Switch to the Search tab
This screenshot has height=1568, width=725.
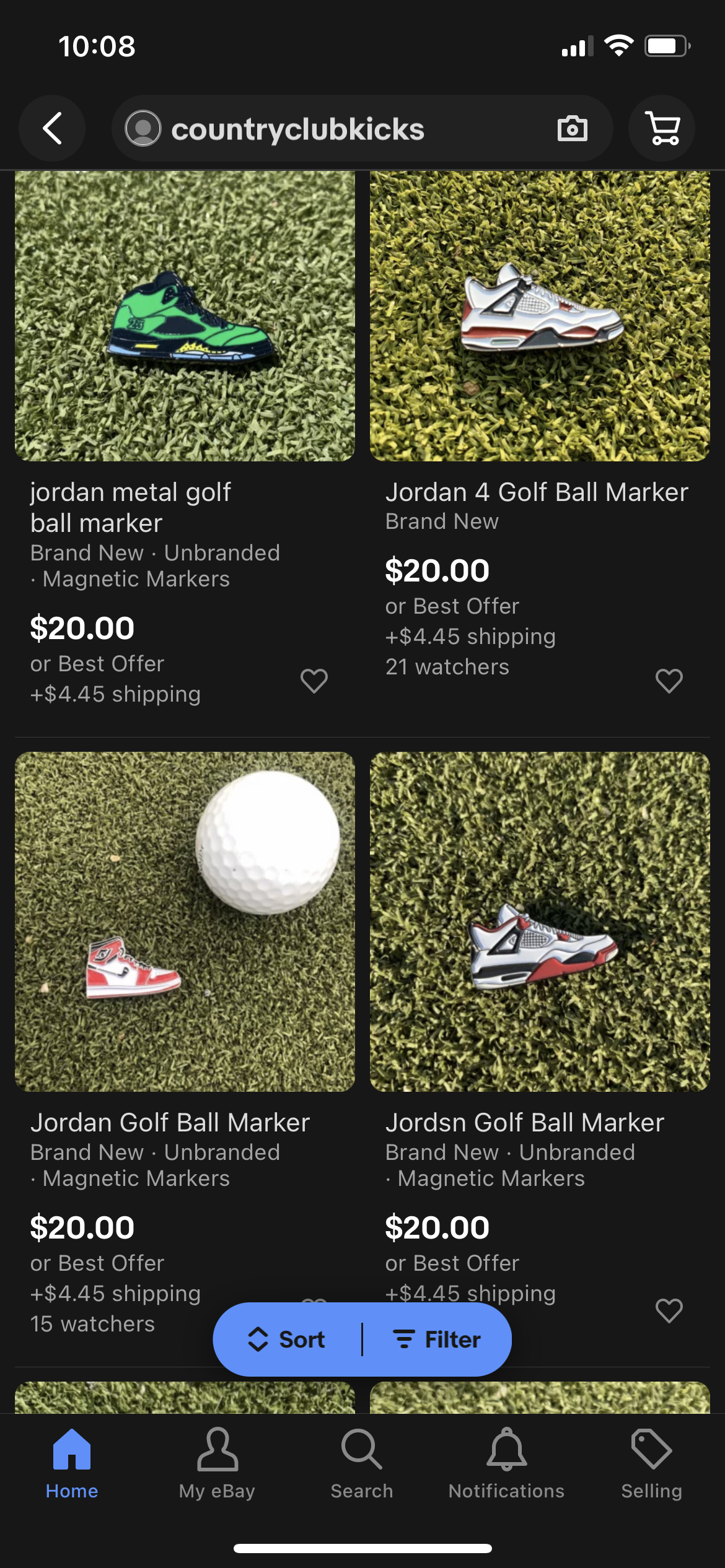click(362, 1464)
